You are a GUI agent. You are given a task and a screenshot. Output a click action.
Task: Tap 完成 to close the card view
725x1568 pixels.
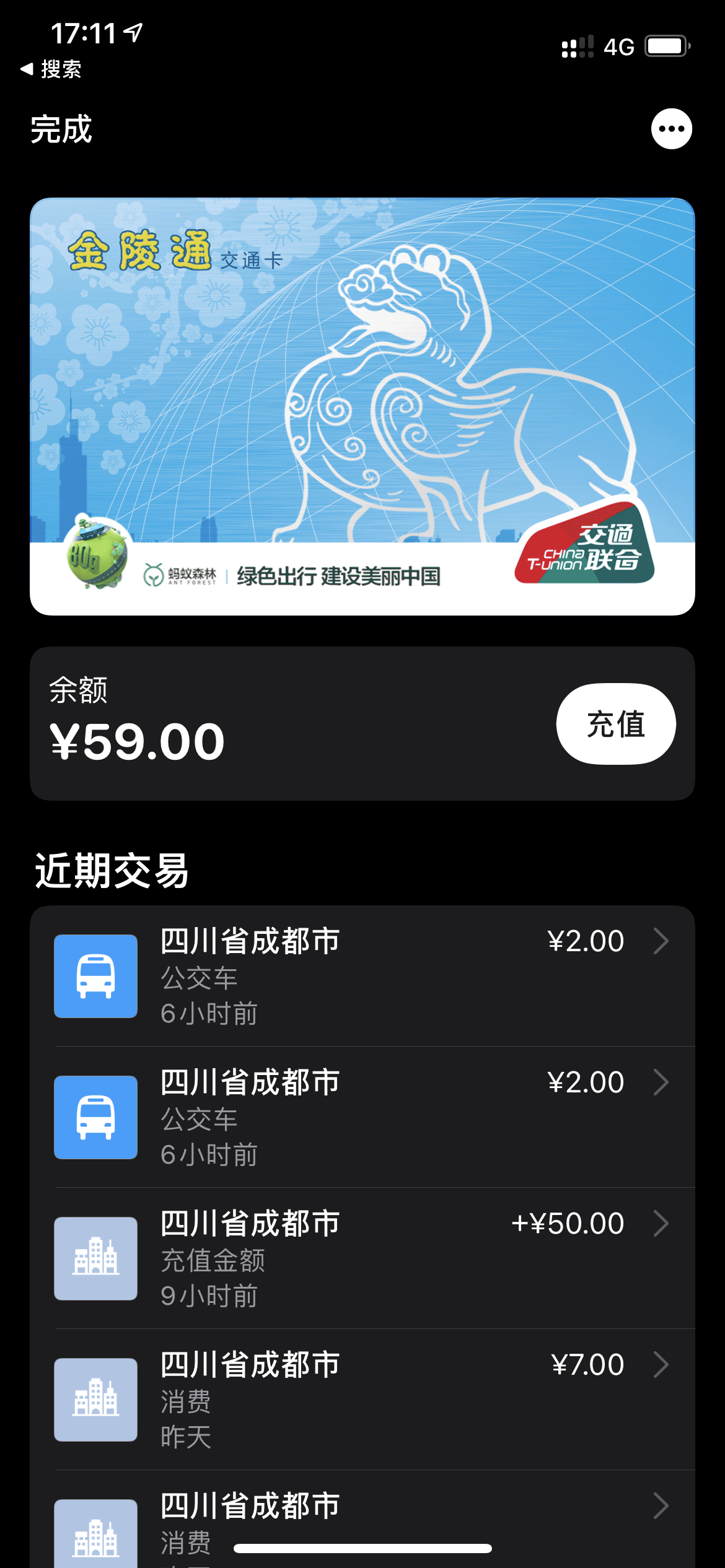[61, 129]
